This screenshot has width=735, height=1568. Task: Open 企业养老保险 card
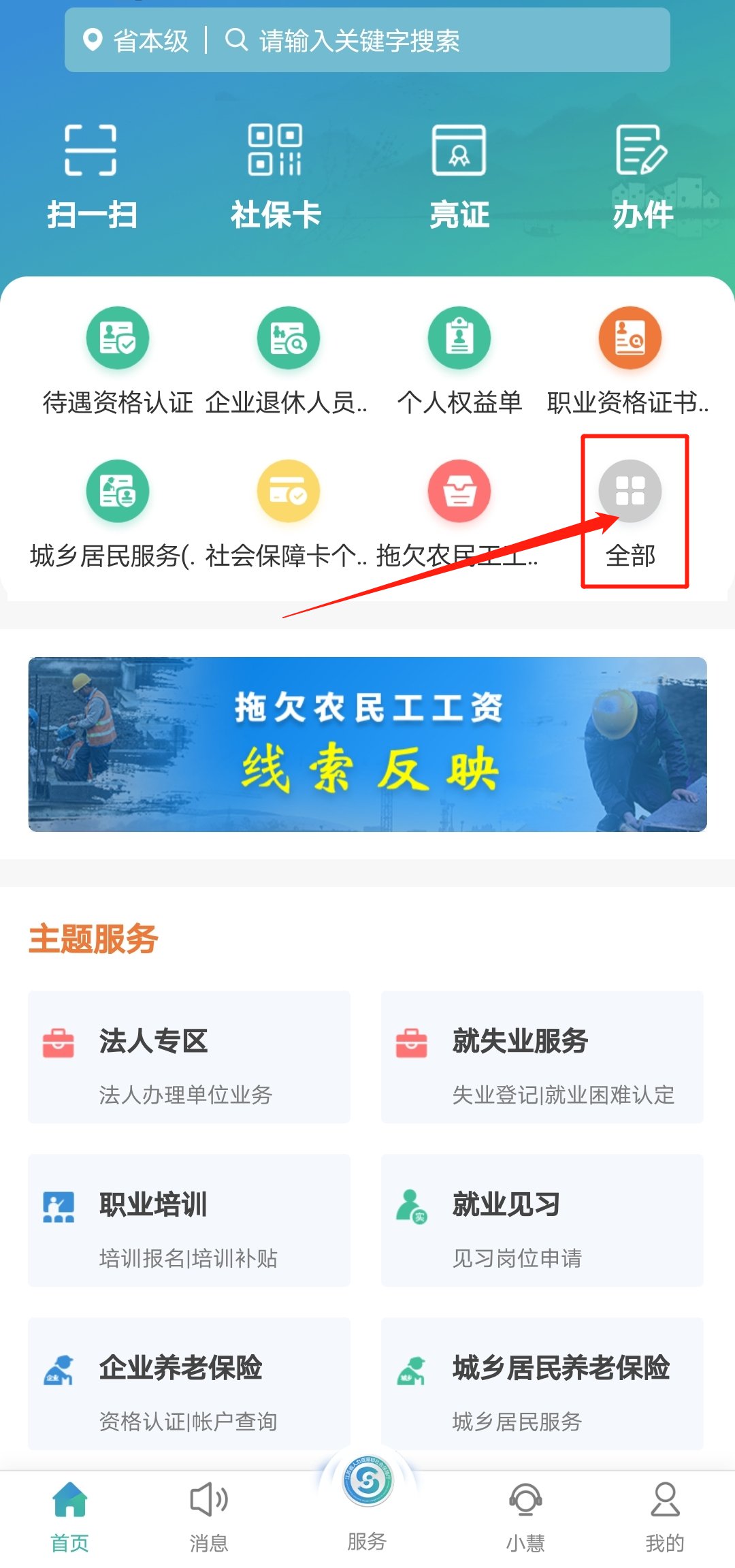(x=189, y=1383)
